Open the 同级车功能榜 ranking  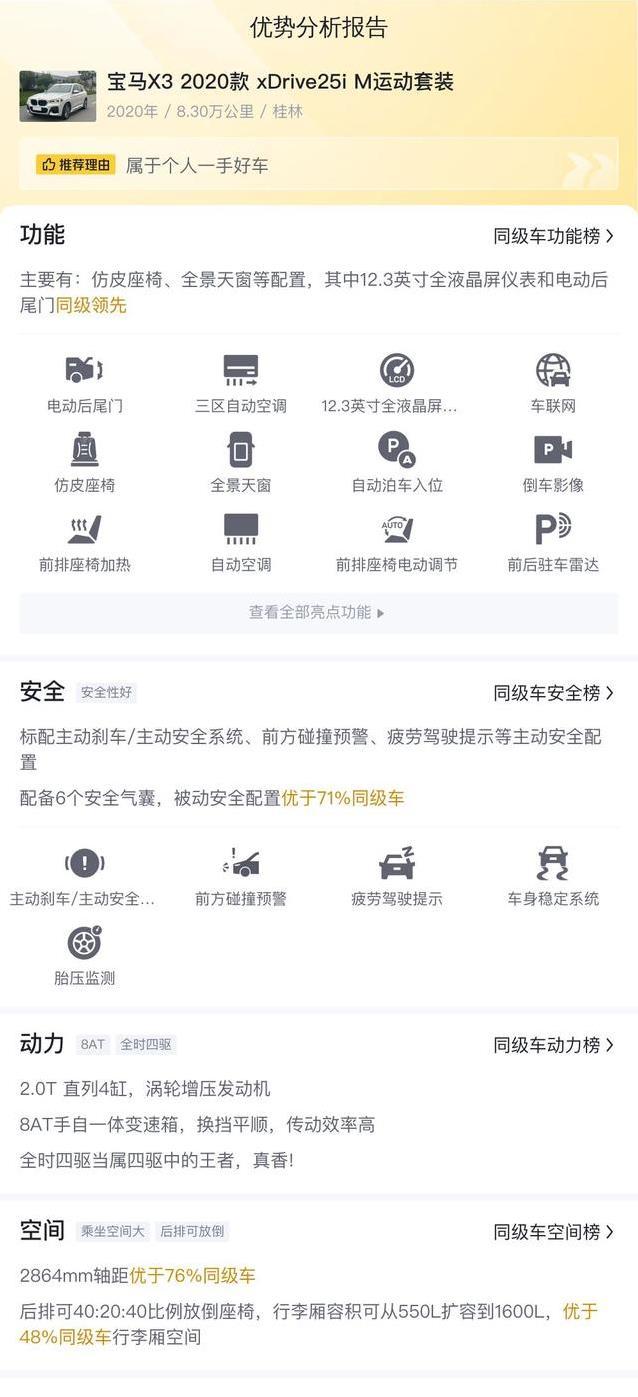[553, 236]
